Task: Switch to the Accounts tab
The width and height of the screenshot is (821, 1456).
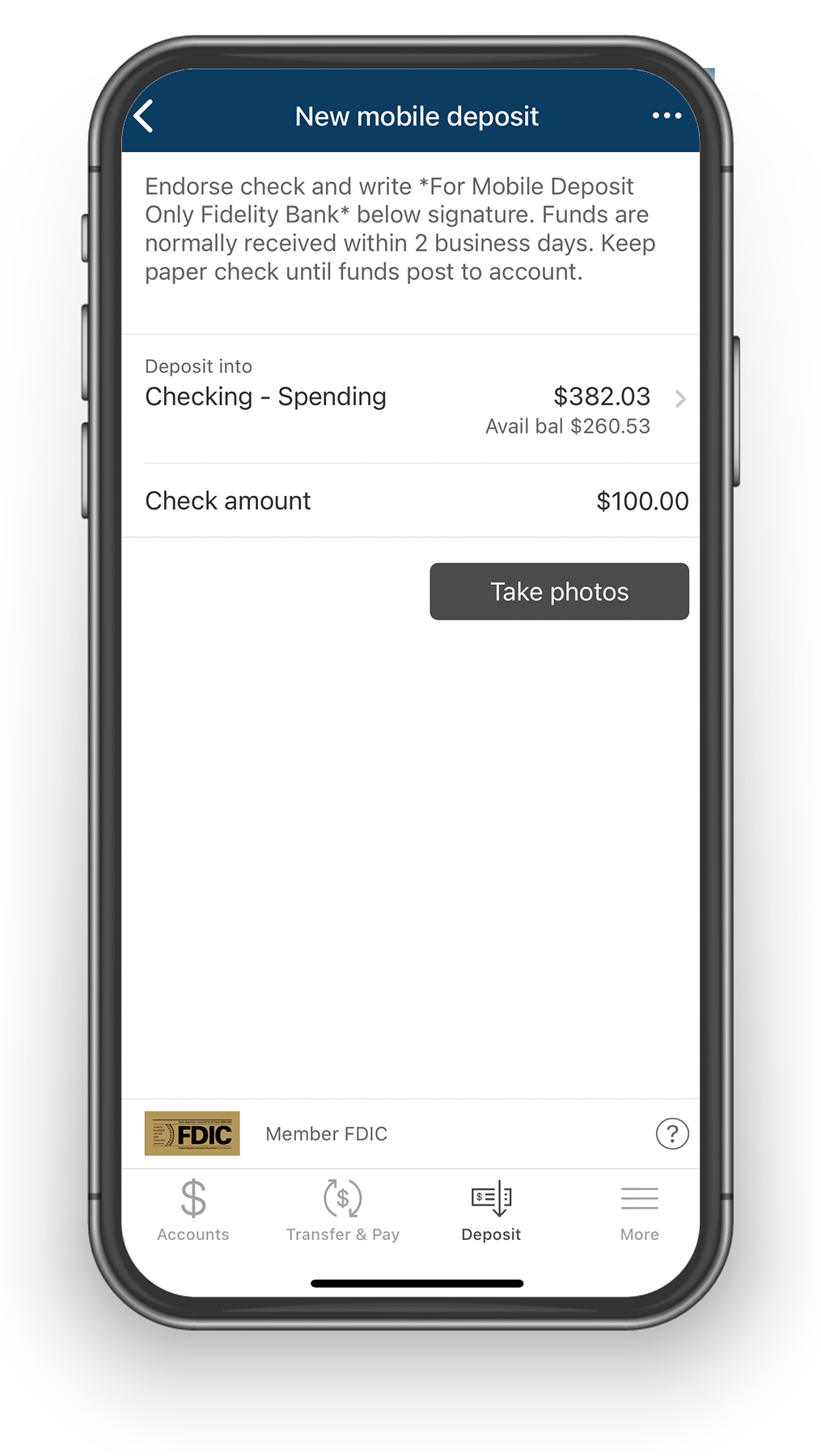Action: [193, 1210]
